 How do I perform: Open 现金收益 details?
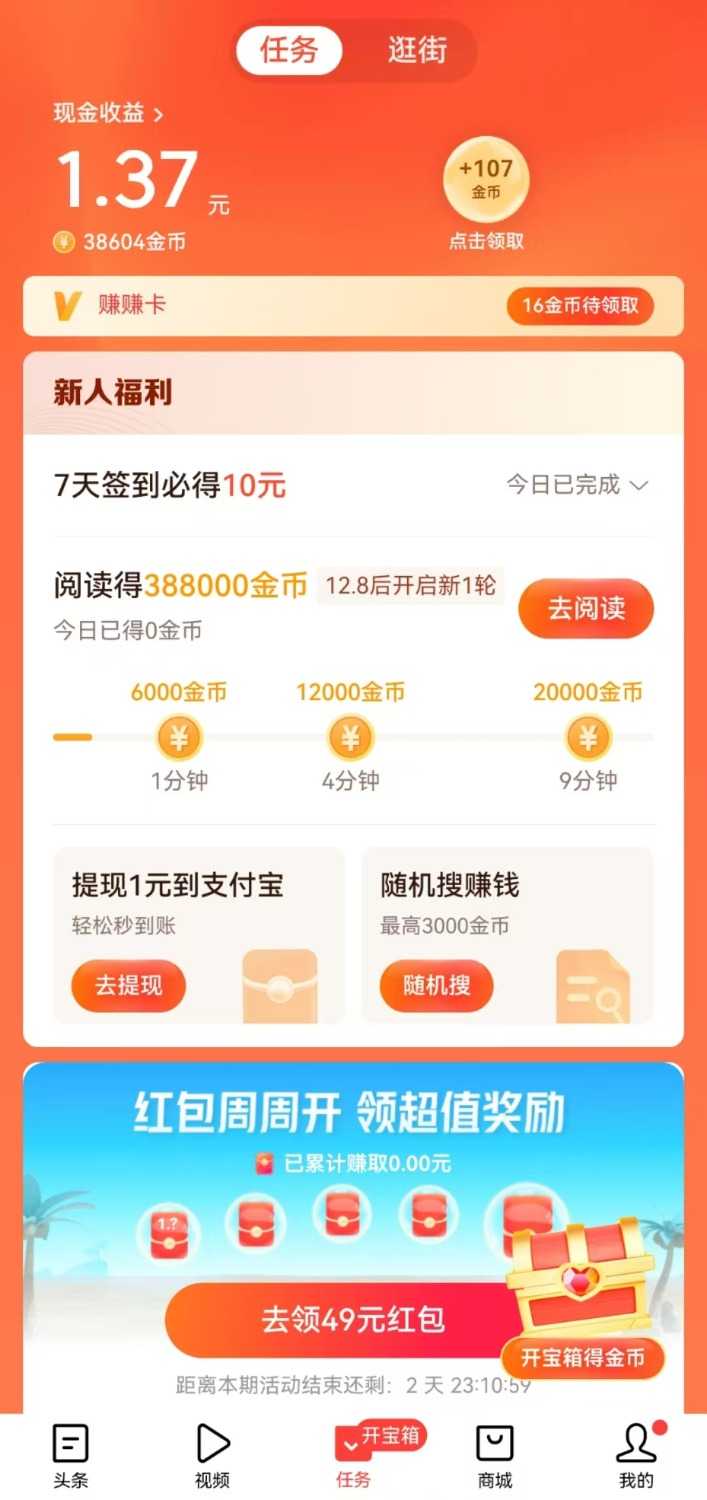point(108,113)
